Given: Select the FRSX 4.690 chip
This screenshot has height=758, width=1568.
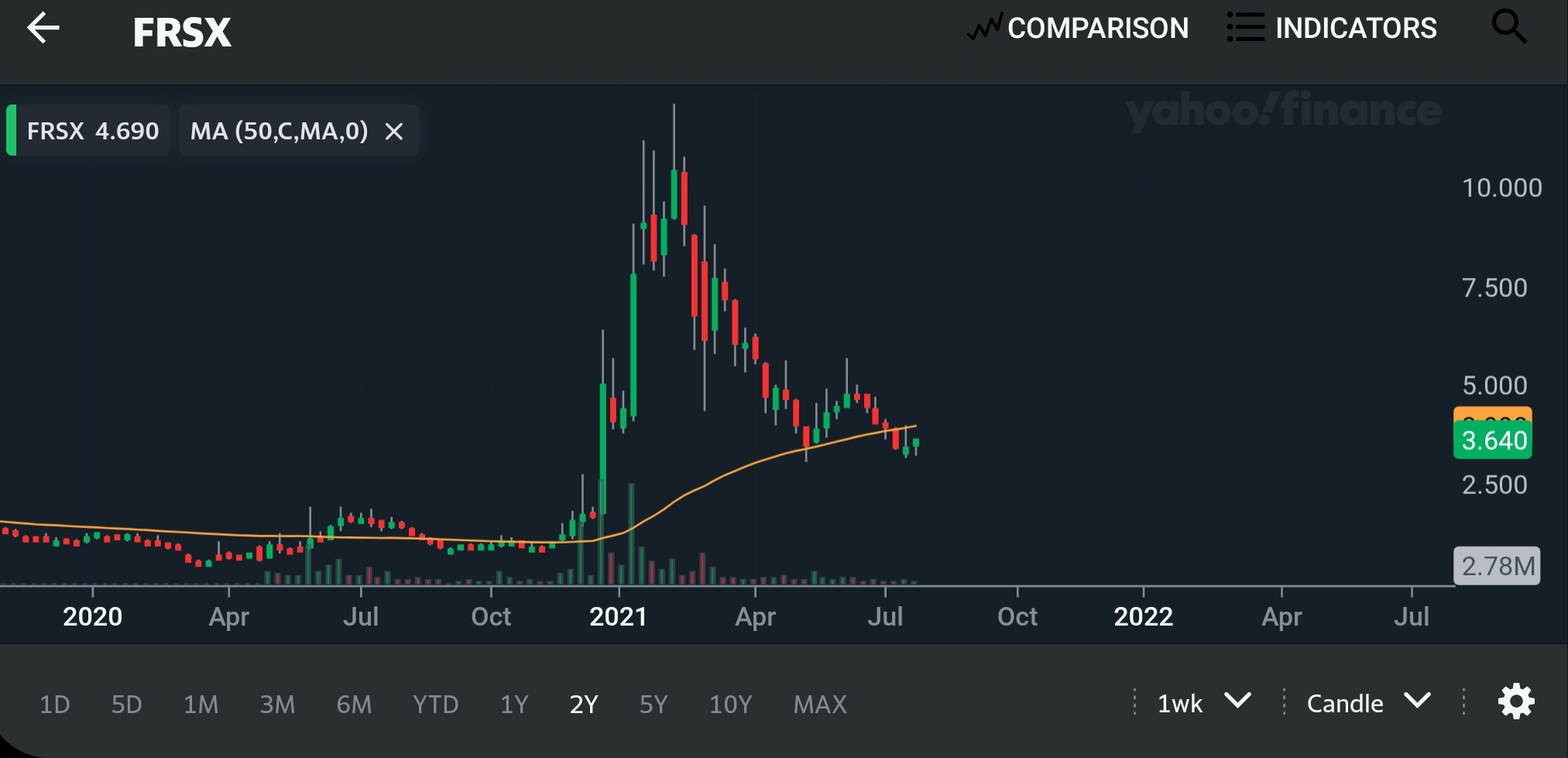Looking at the screenshot, I should (x=91, y=131).
